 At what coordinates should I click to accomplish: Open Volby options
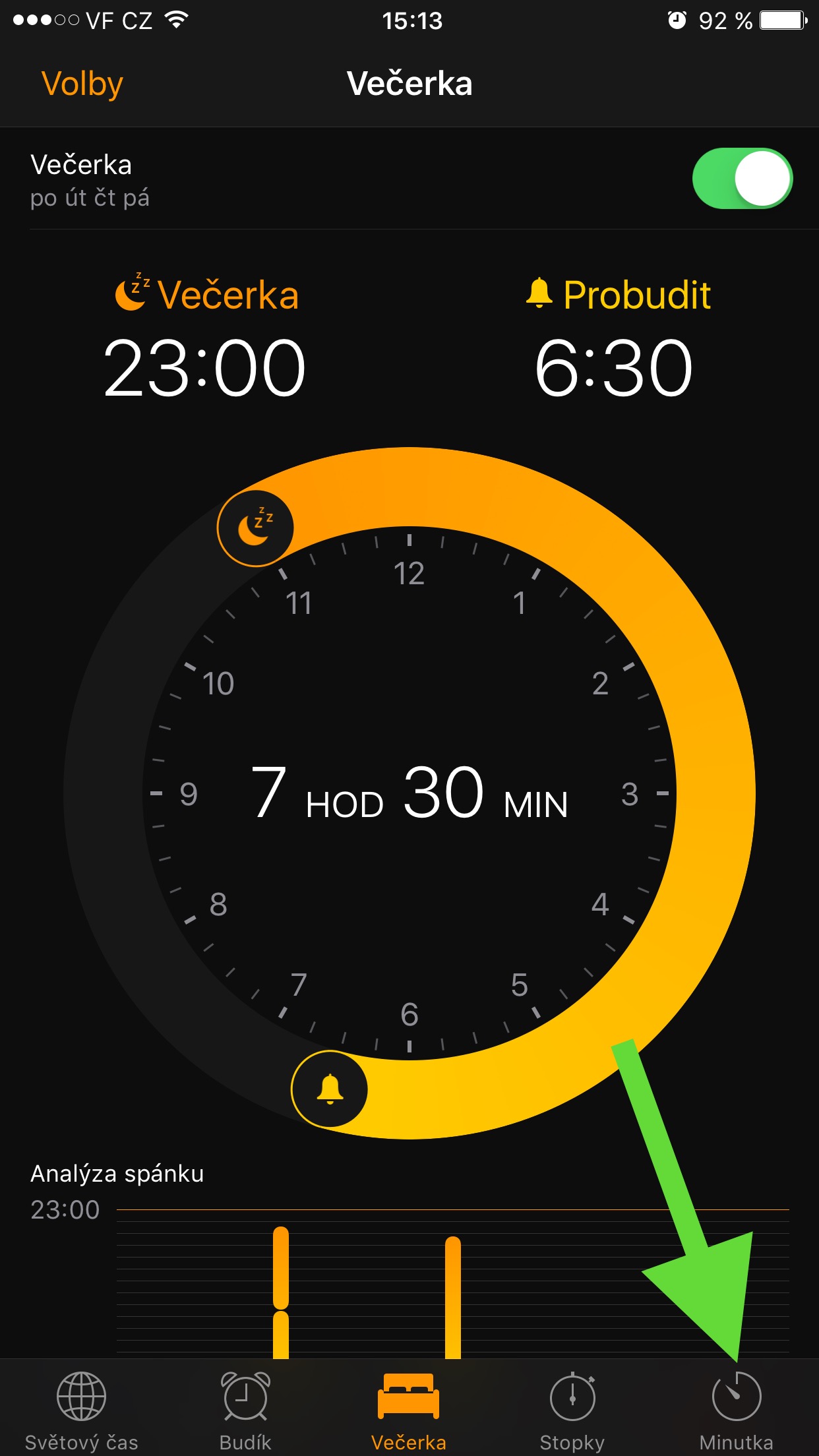82,84
